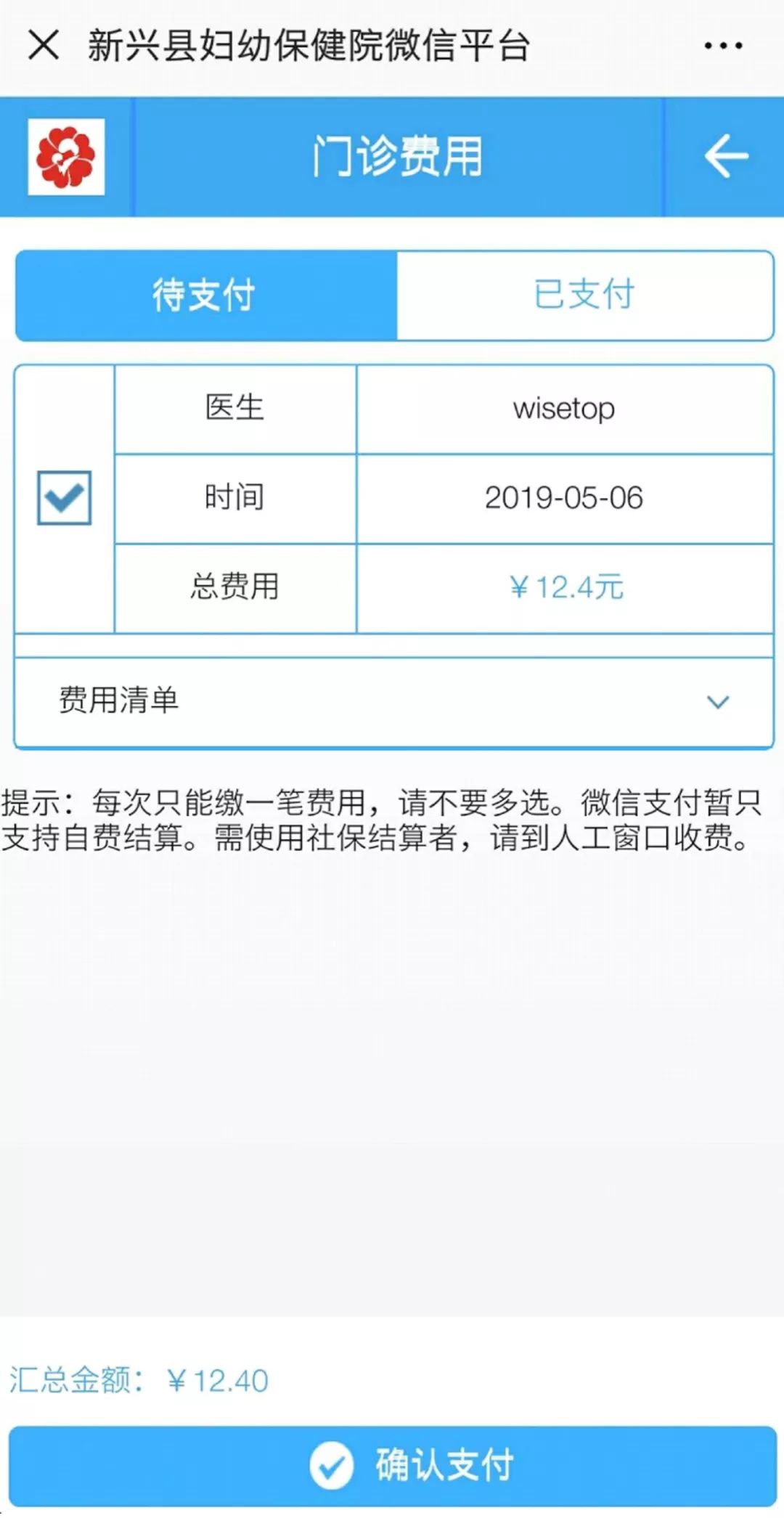Image resolution: width=784 pixels, height=1518 pixels.
Task: Uncheck the wisetop fee checkbox
Action: 64,498
